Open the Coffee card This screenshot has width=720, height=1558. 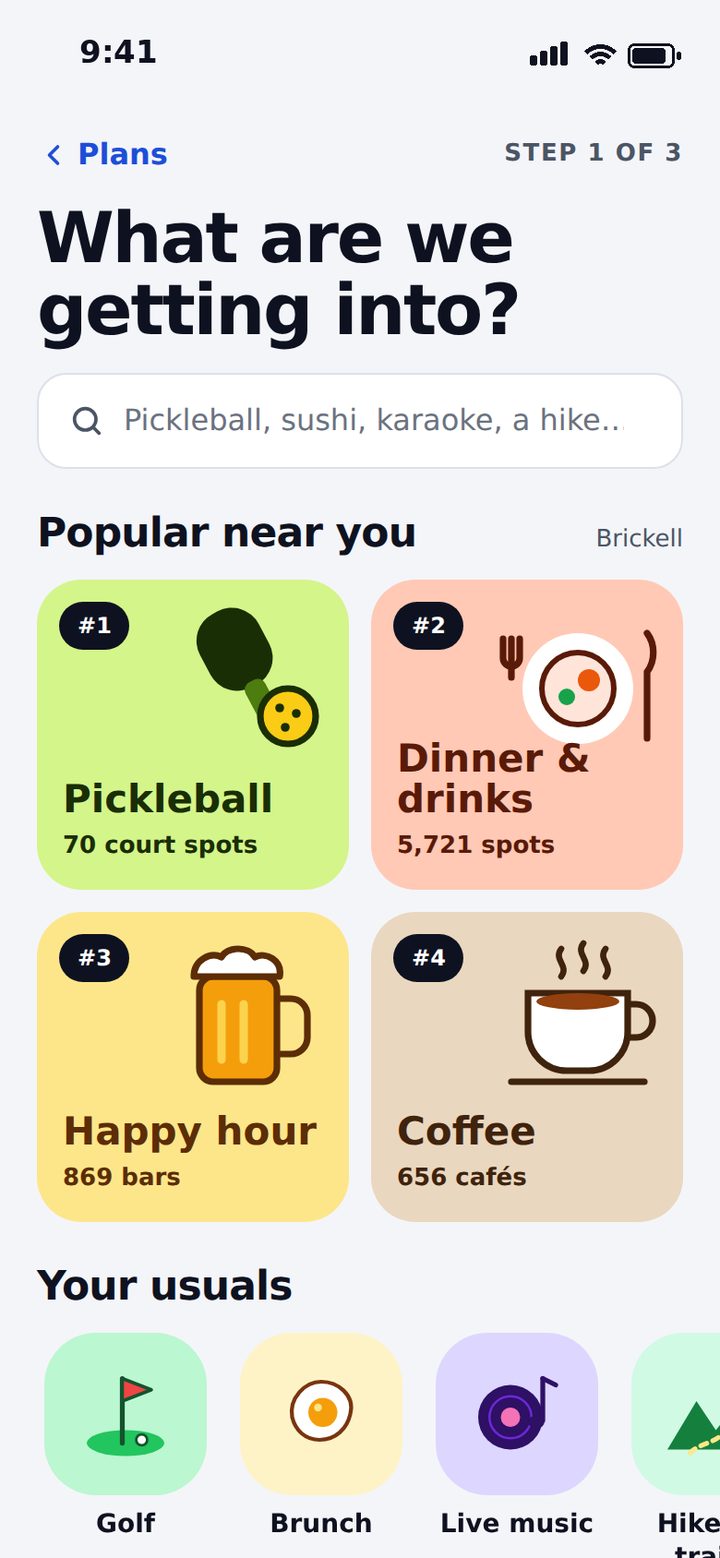click(527, 1067)
